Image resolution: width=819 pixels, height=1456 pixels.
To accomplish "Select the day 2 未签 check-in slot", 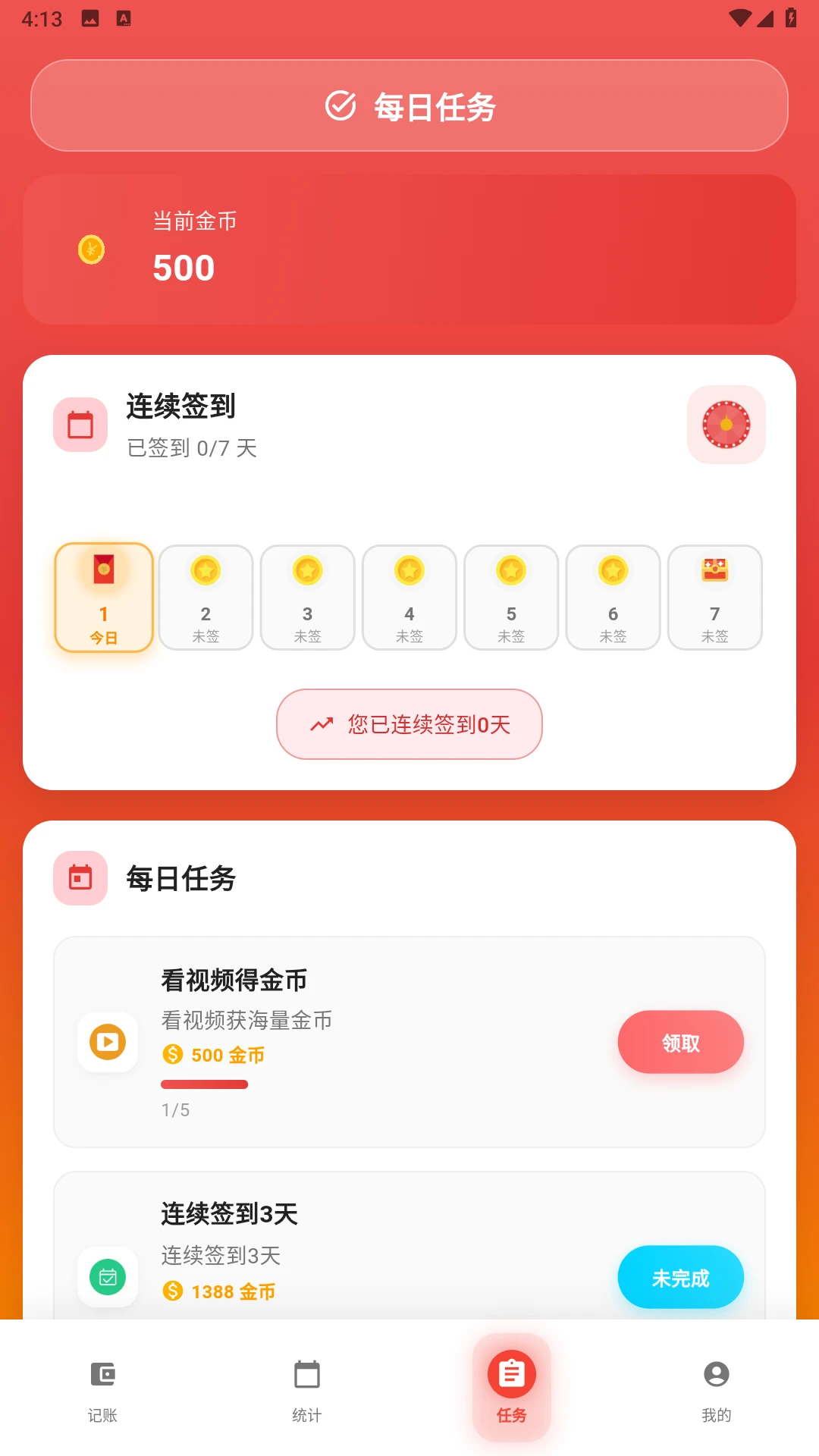I will tap(206, 598).
